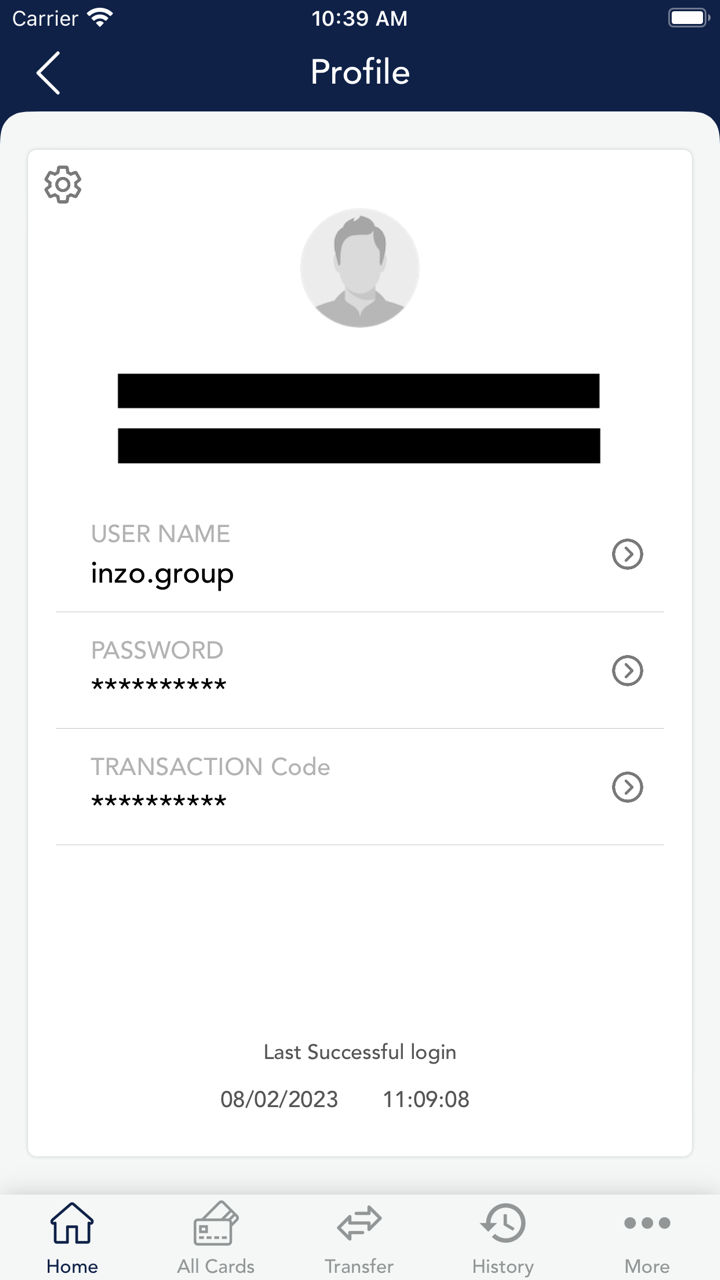720x1280 pixels.
Task: Edit the TRANSACTION Code entry
Action: point(627,787)
